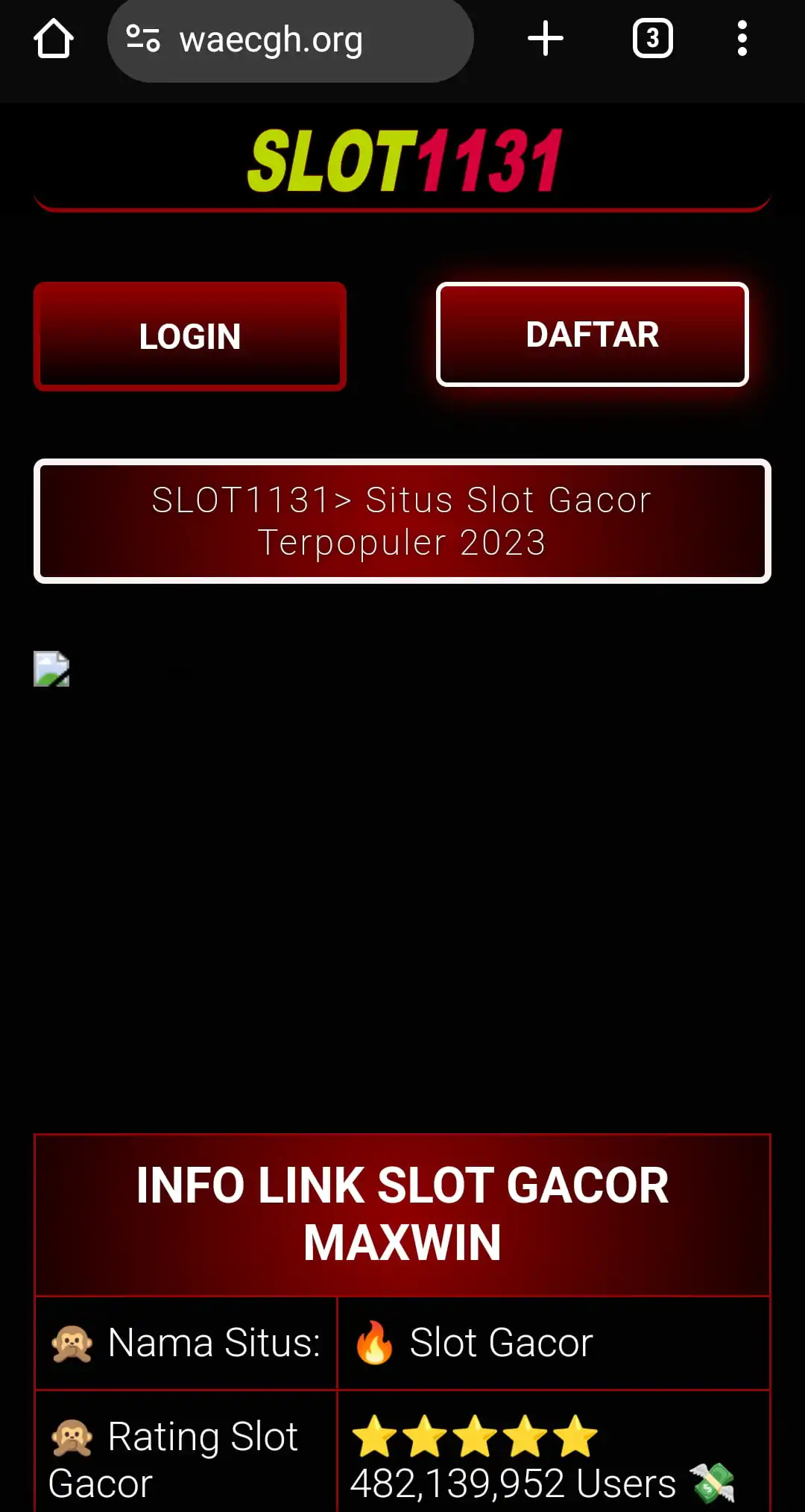Tap the DAFTAR button
This screenshot has height=1512, width=805.
point(593,334)
